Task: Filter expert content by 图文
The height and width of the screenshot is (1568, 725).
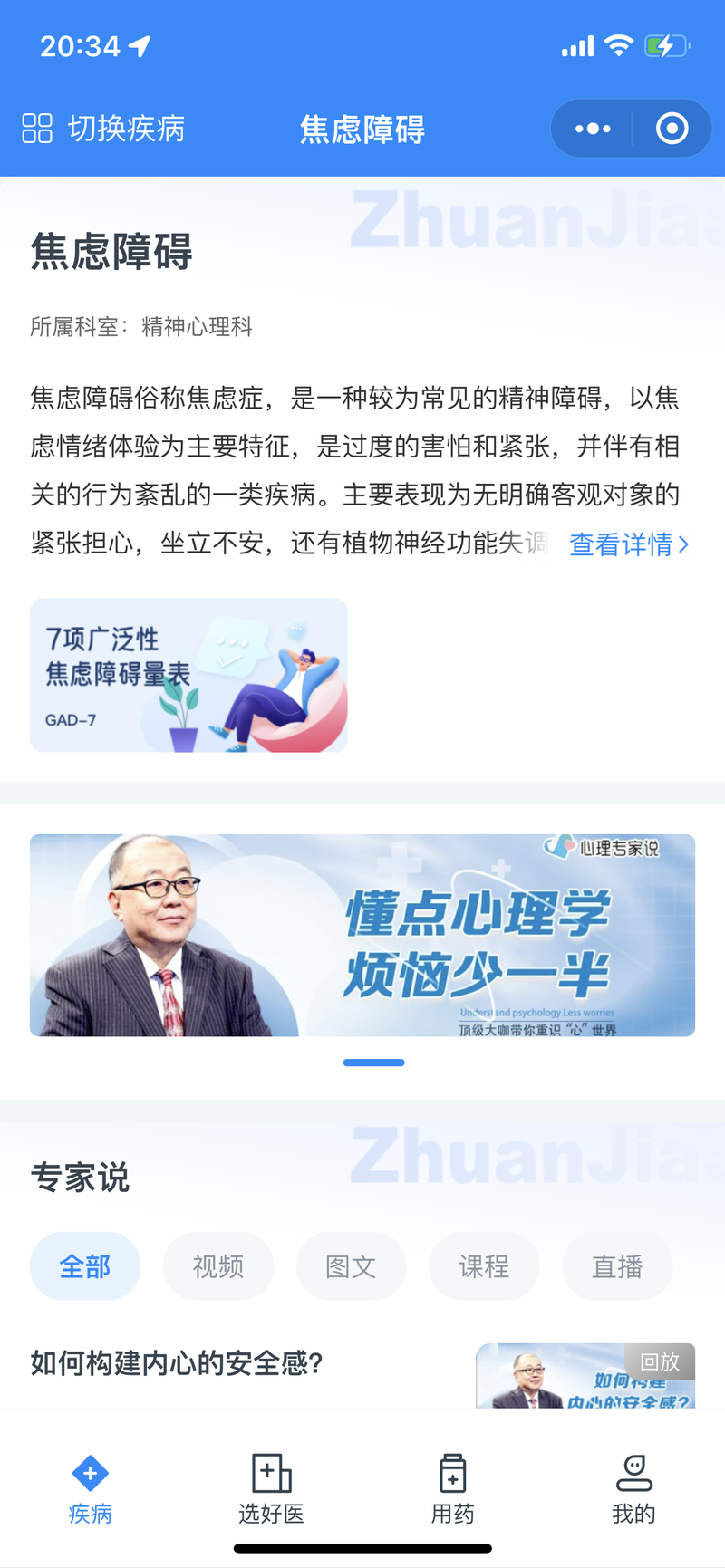Action: (x=351, y=1266)
